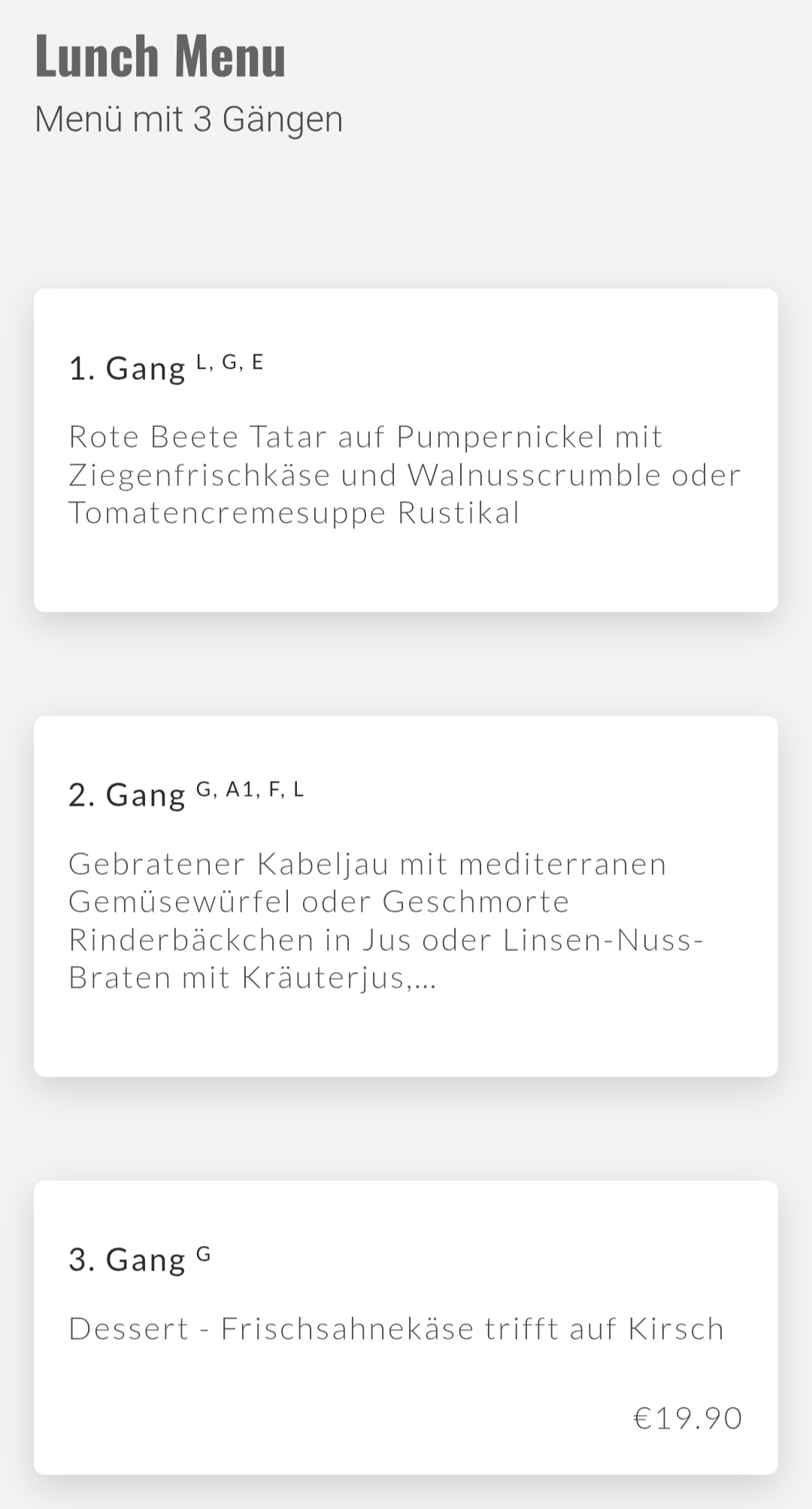Expand the 2. Gang main course card

pos(406,896)
